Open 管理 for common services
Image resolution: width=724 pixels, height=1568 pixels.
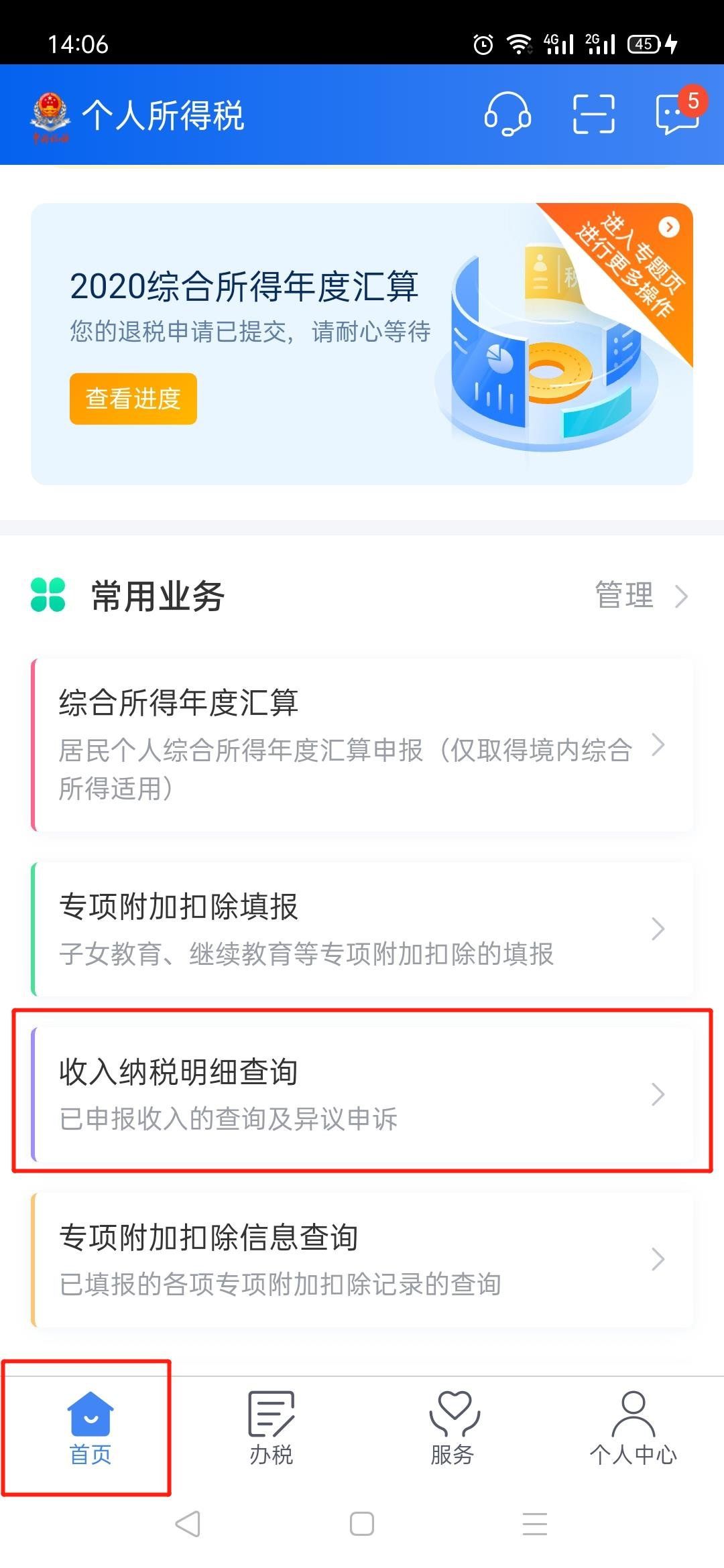tap(640, 596)
